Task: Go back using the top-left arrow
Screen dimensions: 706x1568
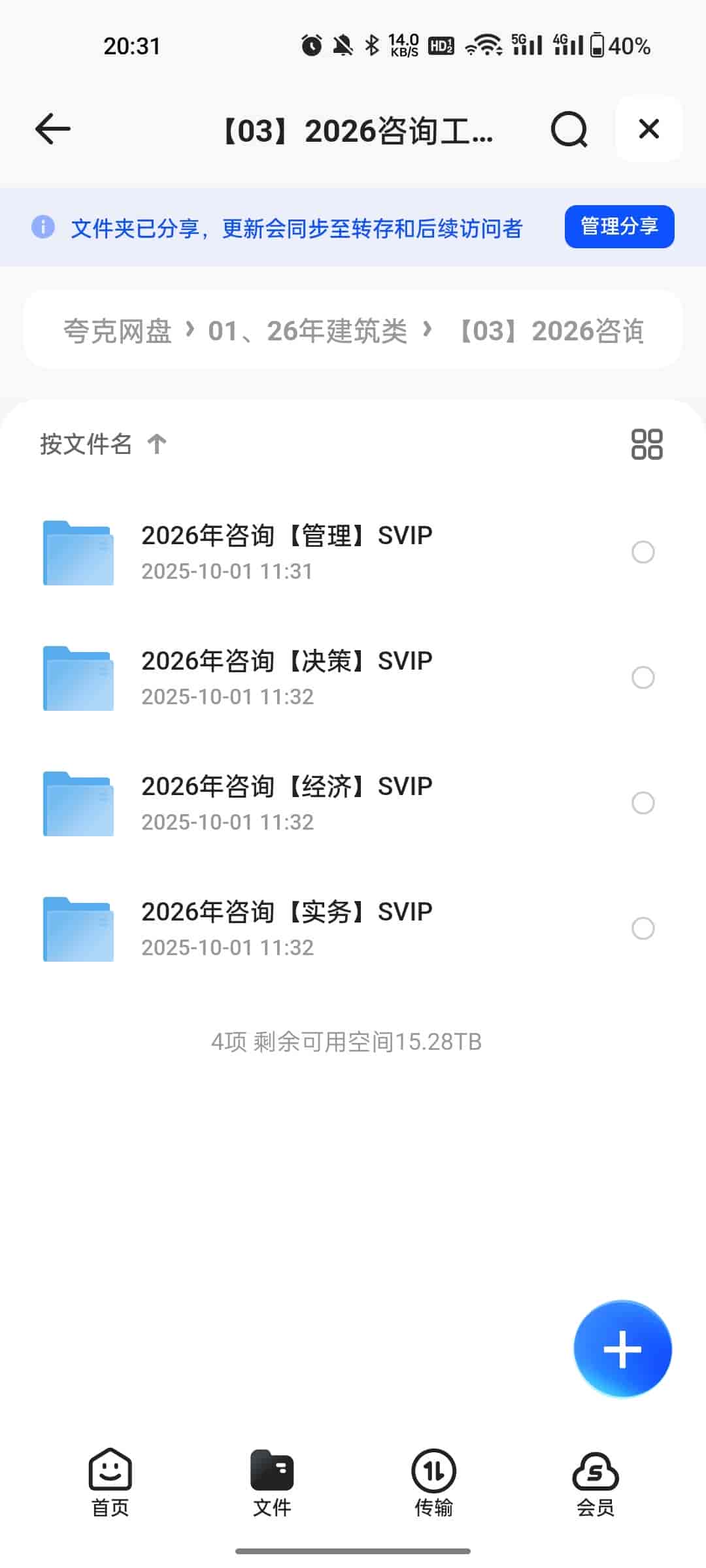Action: click(53, 129)
